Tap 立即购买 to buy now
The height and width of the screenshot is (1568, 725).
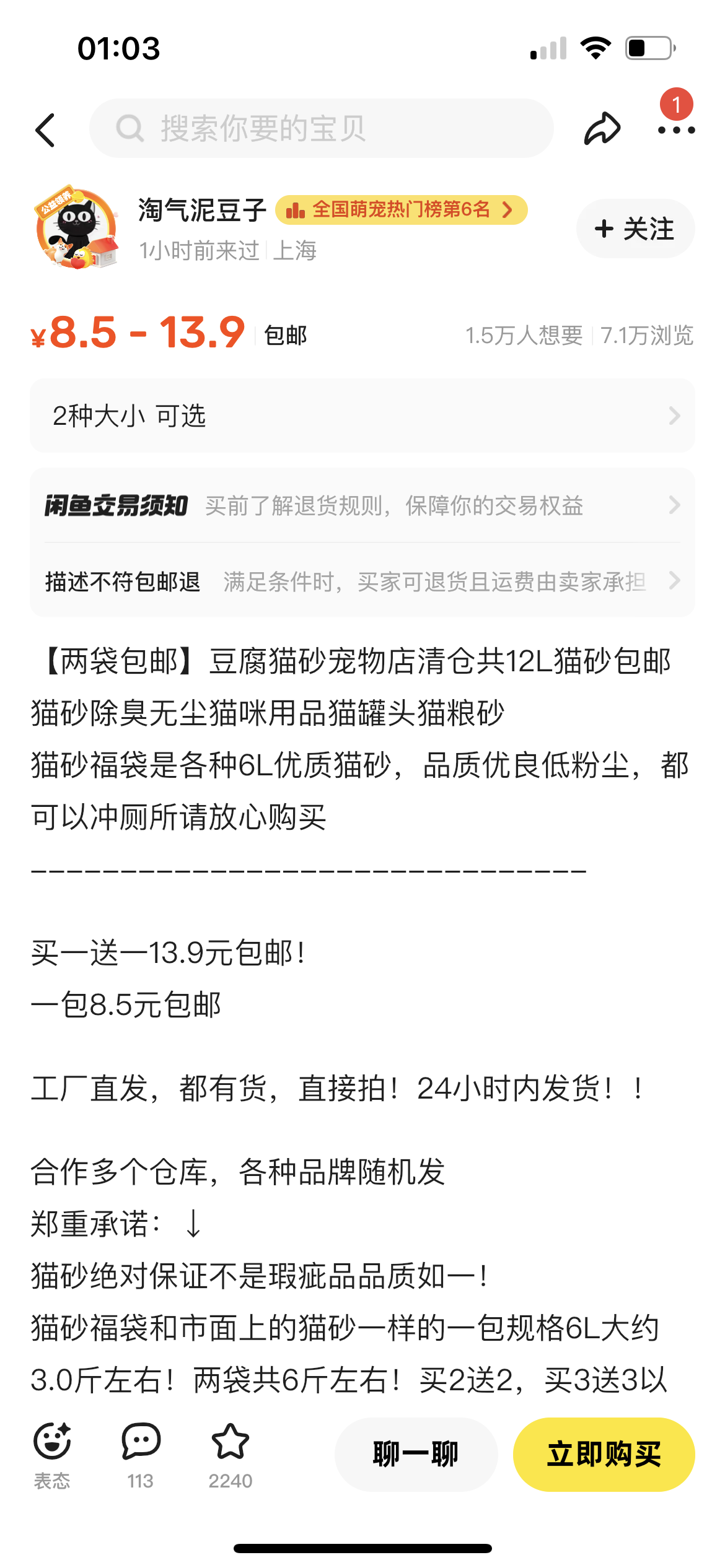point(604,1454)
